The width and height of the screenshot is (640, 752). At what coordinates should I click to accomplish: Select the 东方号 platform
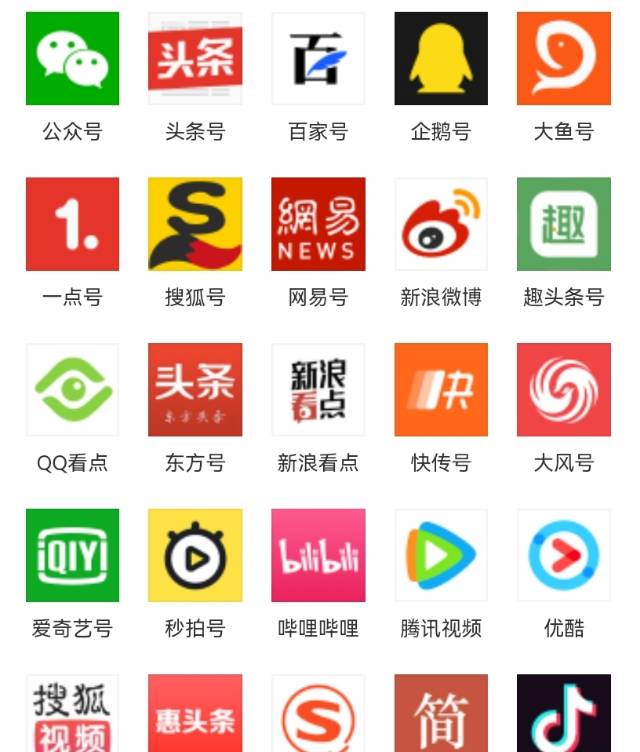[x=195, y=390]
